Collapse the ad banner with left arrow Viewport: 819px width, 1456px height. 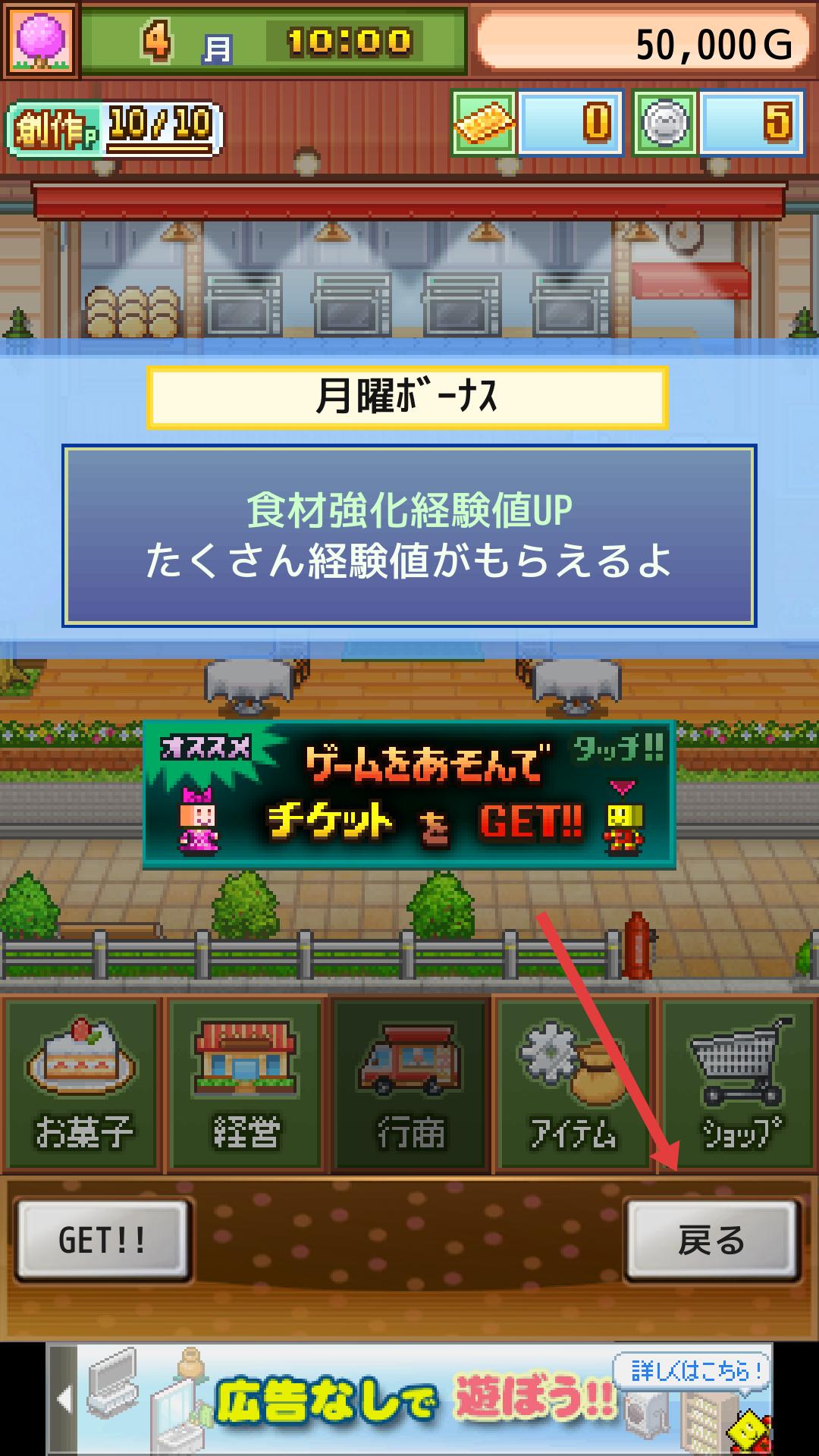click(64, 1399)
